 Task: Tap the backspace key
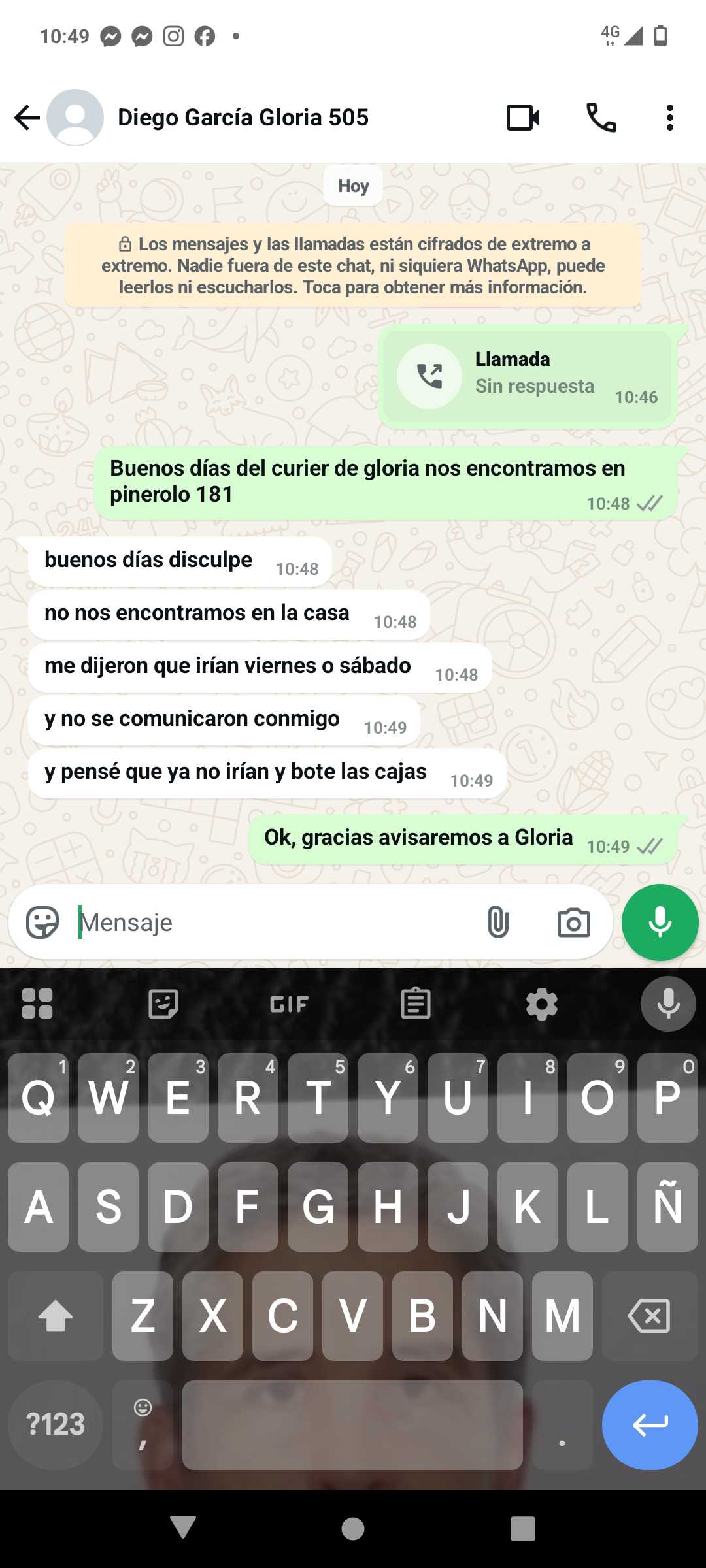pos(649,1316)
